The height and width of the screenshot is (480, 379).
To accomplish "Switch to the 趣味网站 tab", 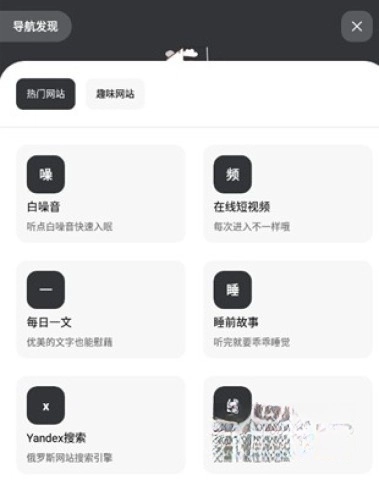I will [115, 94].
